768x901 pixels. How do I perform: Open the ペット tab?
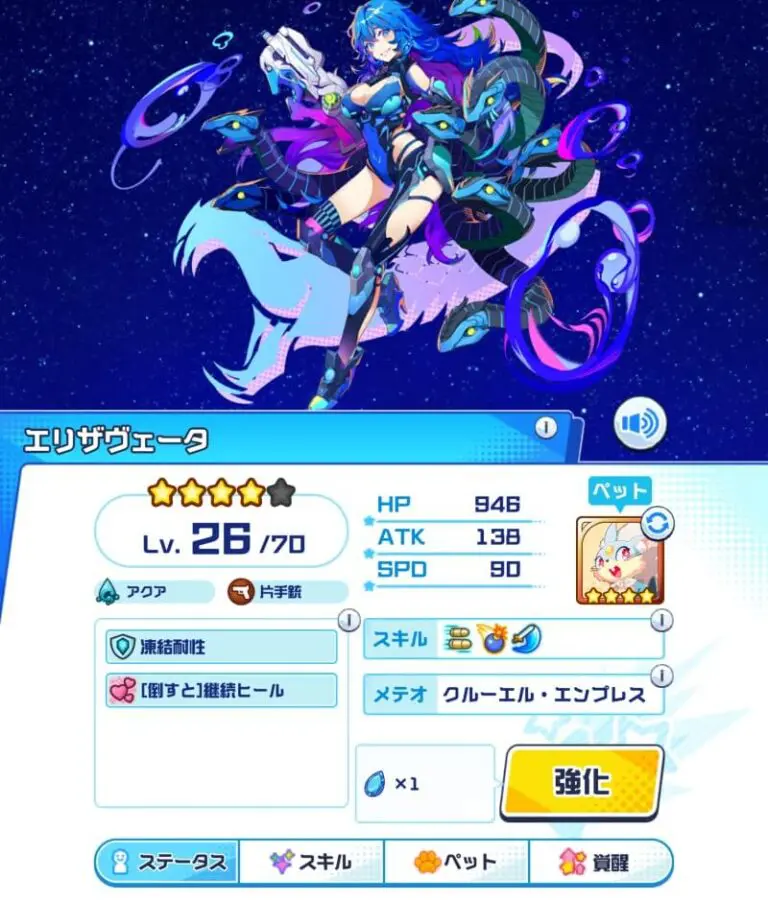pyautogui.click(x=456, y=862)
